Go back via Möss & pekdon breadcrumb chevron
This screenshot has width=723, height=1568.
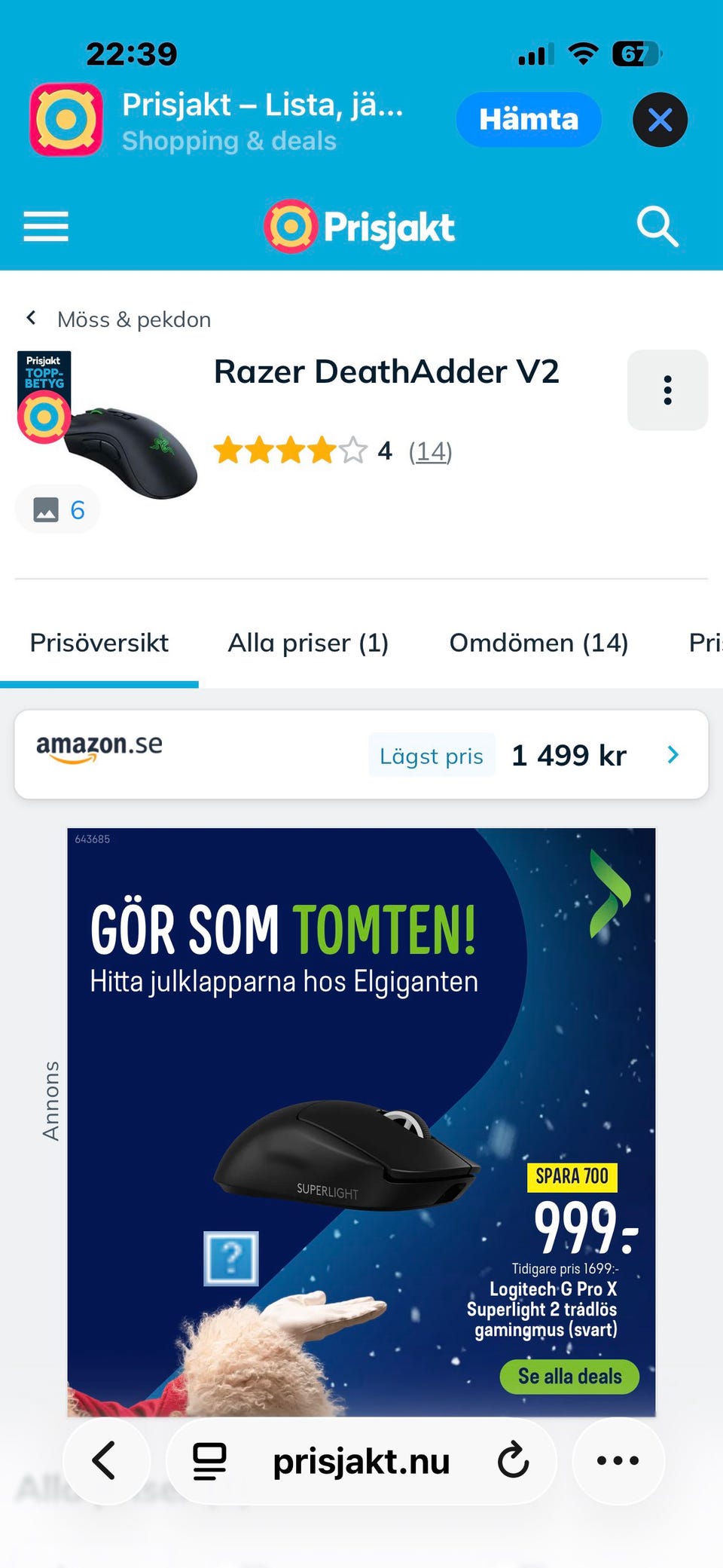click(30, 318)
